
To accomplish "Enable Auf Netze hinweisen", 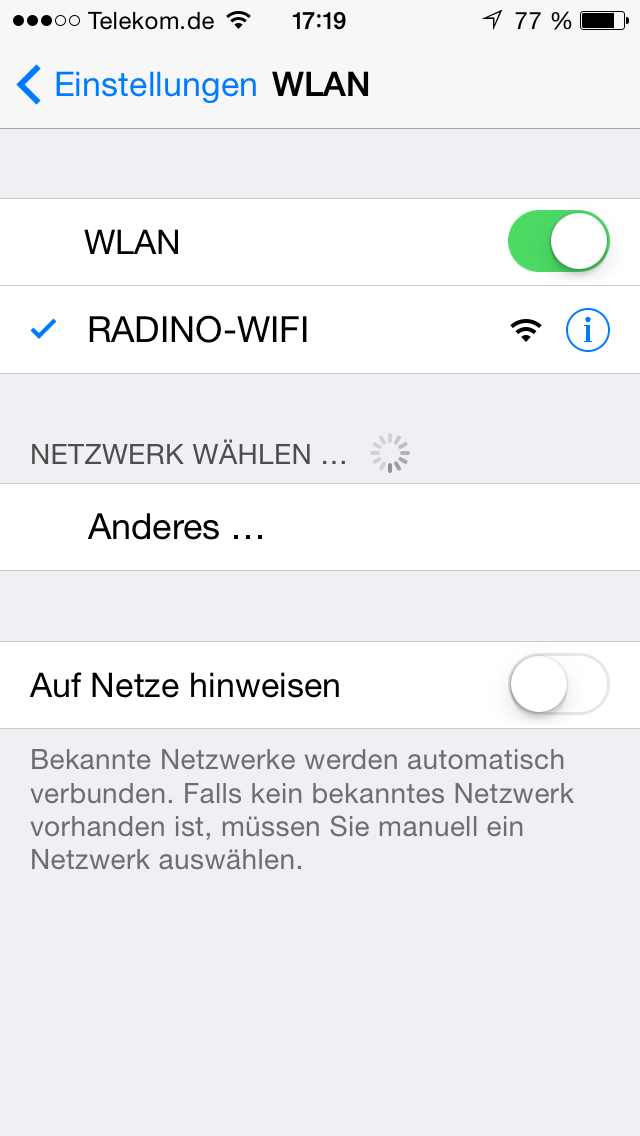I will (x=559, y=685).
